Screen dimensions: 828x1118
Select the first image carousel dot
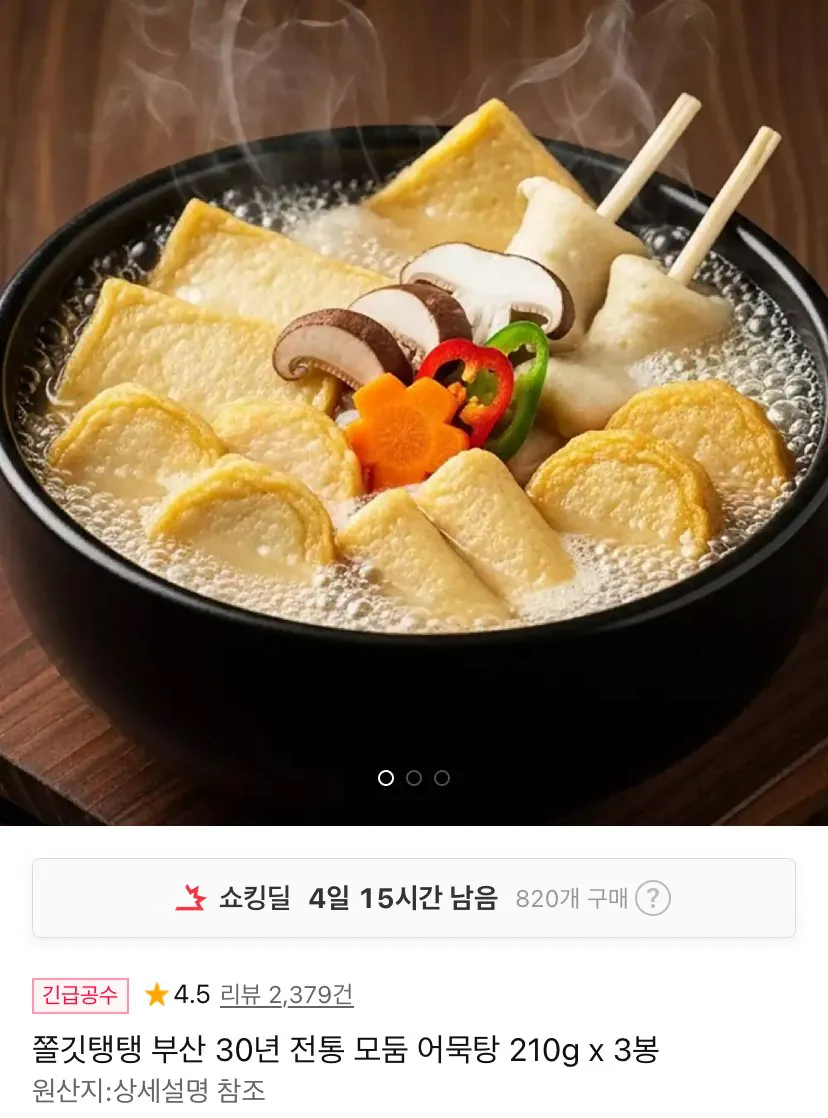point(388,776)
